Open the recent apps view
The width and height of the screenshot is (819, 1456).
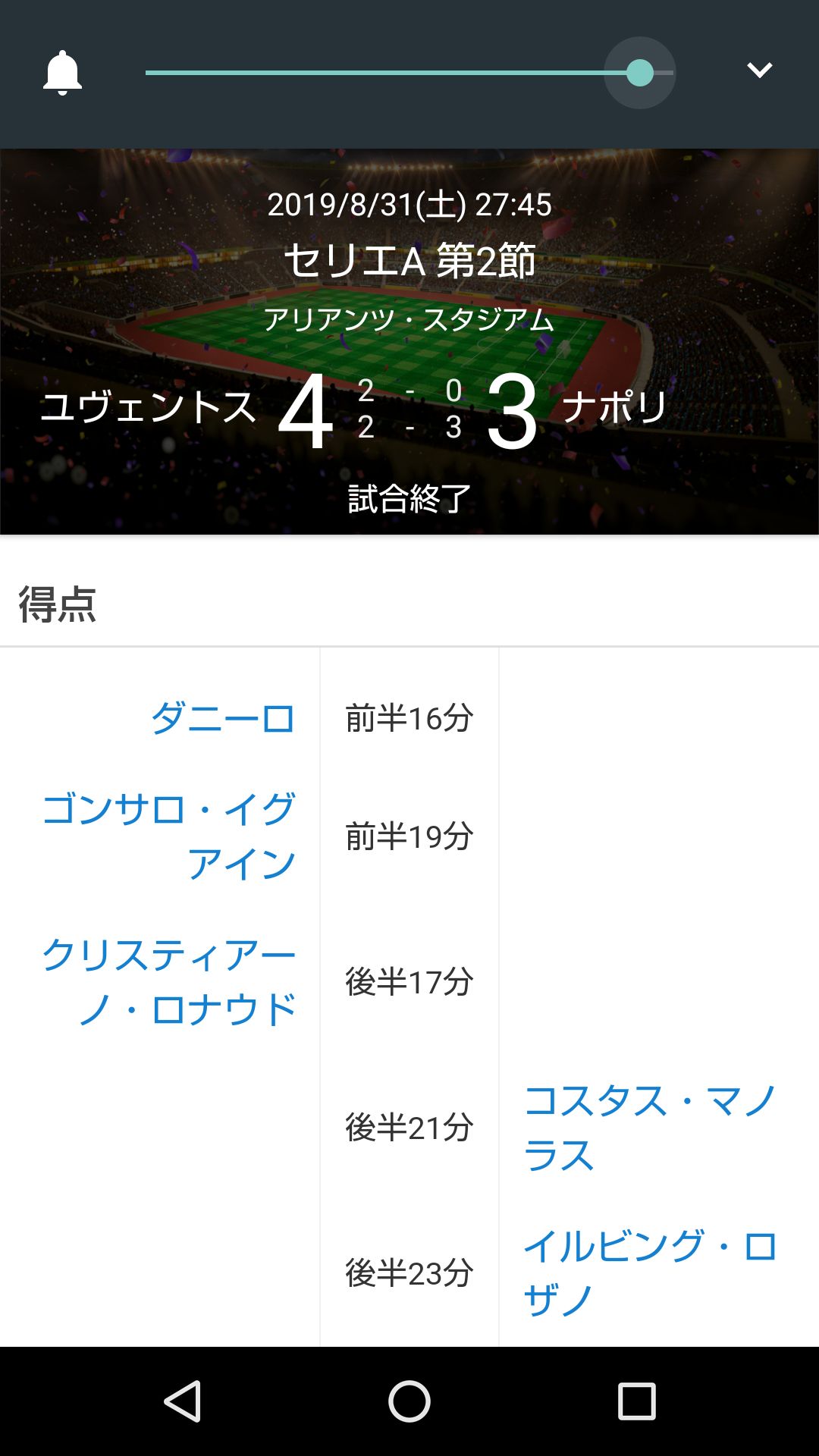[x=637, y=1401]
